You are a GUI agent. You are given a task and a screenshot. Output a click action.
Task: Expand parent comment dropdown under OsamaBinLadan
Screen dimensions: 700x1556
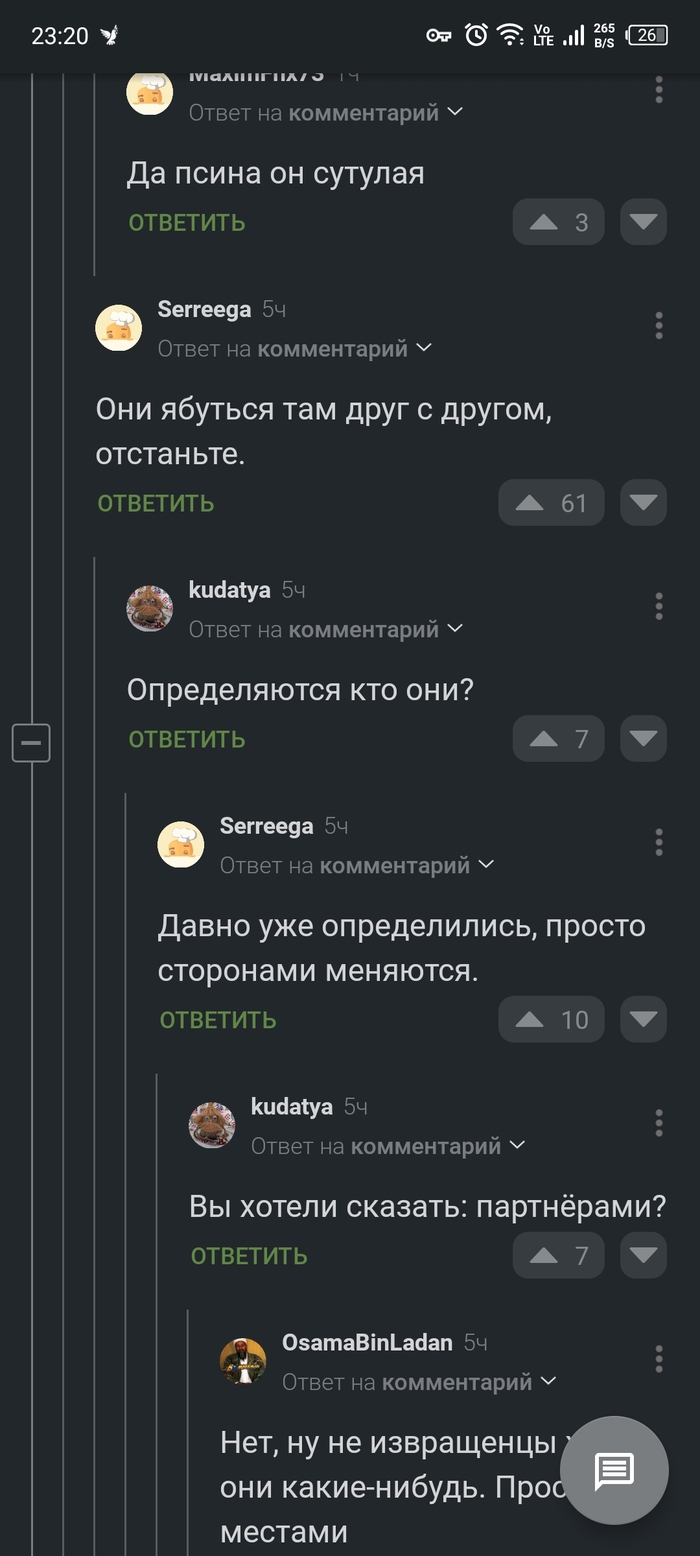coord(548,1382)
